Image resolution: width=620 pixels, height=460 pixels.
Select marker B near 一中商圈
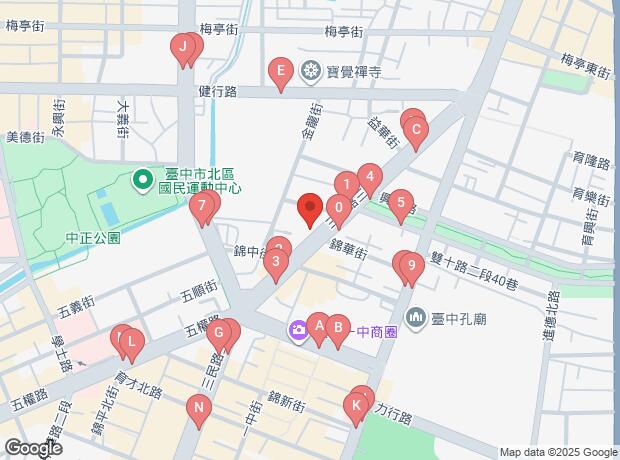pyautogui.click(x=338, y=329)
